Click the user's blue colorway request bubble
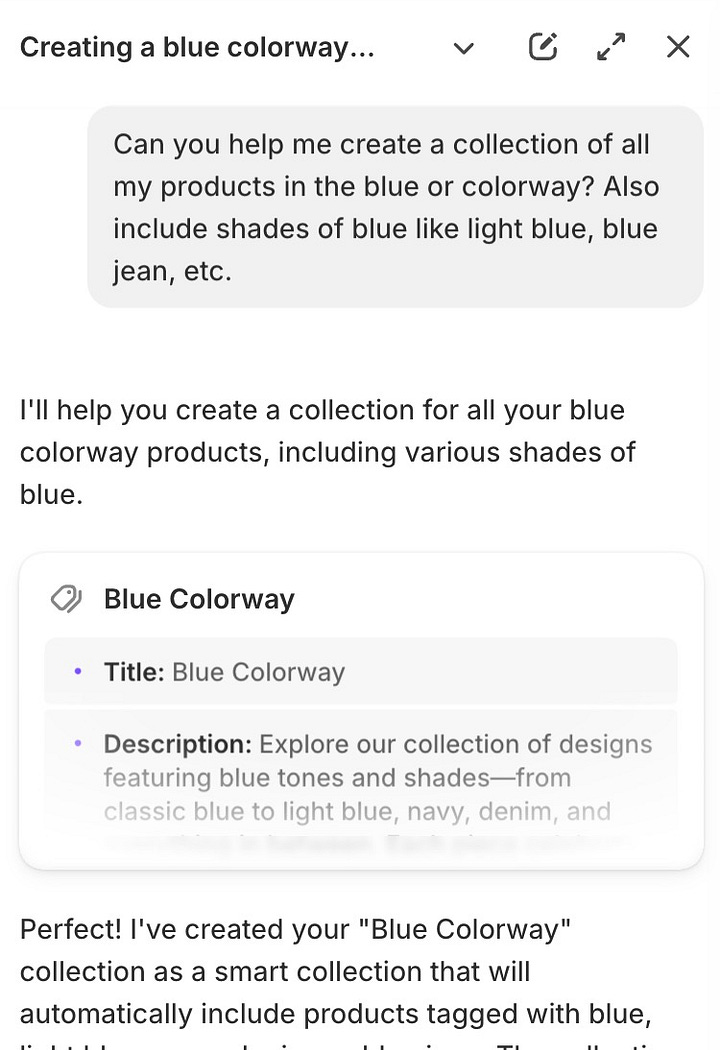Image resolution: width=720 pixels, height=1050 pixels. click(395, 207)
